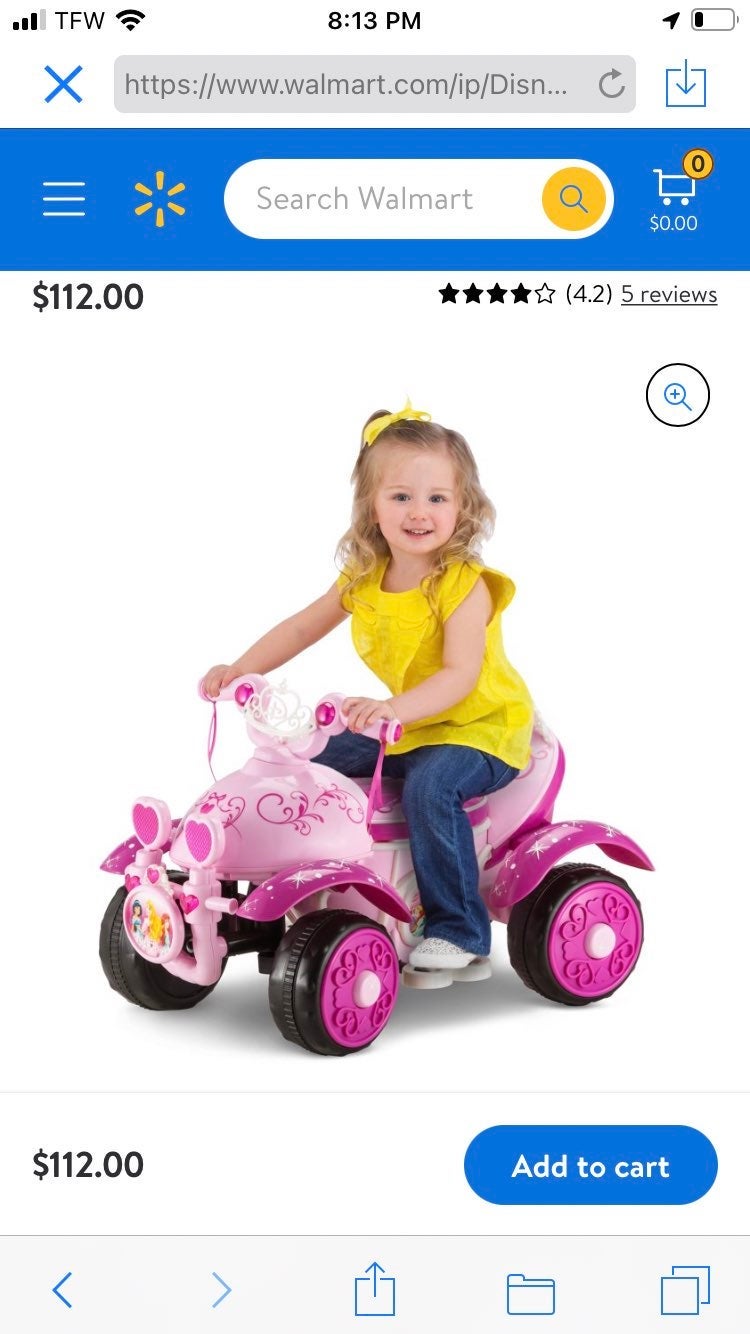Screen dimensions: 750x1334
Task: Go back with the browser back arrow
Action: 62,1290
